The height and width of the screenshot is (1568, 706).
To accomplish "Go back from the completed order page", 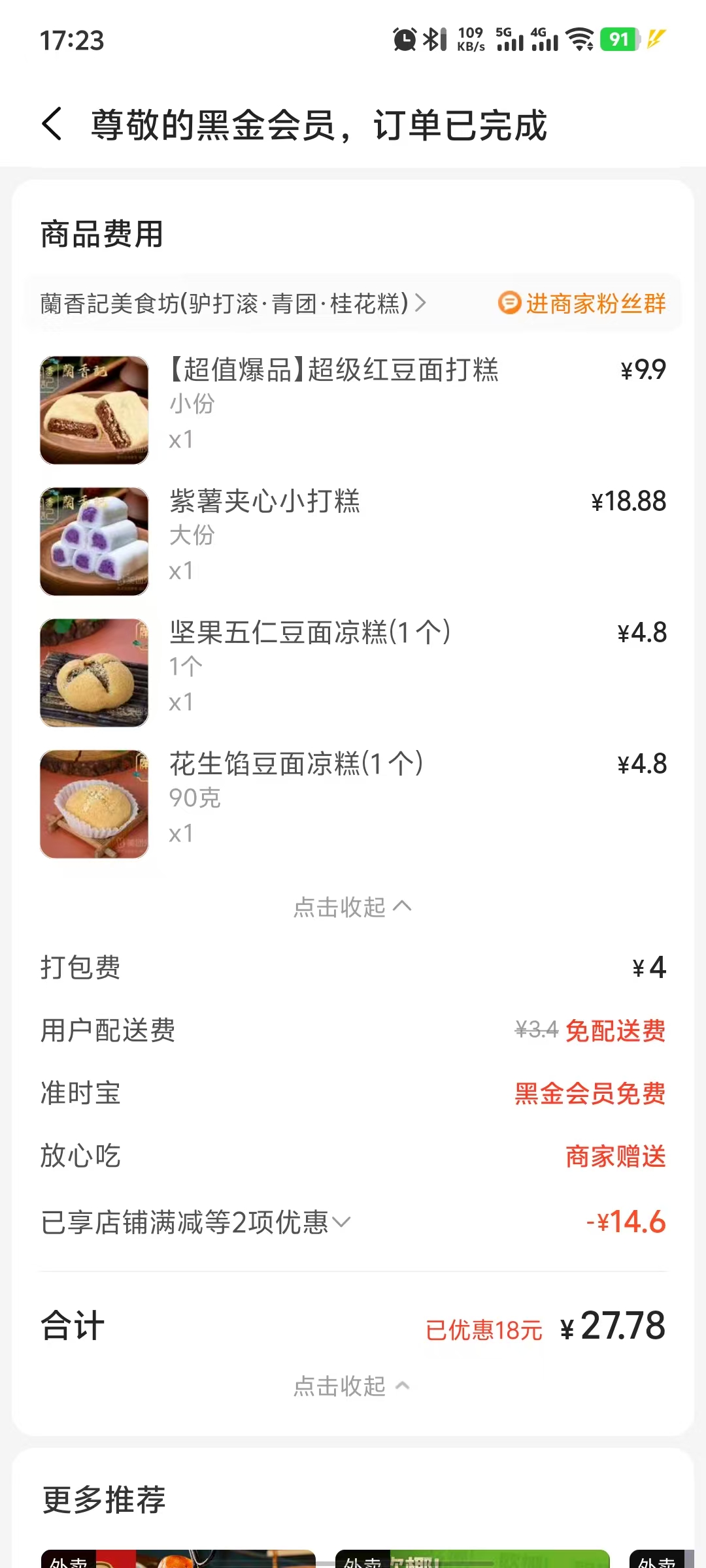I will (x=52, y=124).
